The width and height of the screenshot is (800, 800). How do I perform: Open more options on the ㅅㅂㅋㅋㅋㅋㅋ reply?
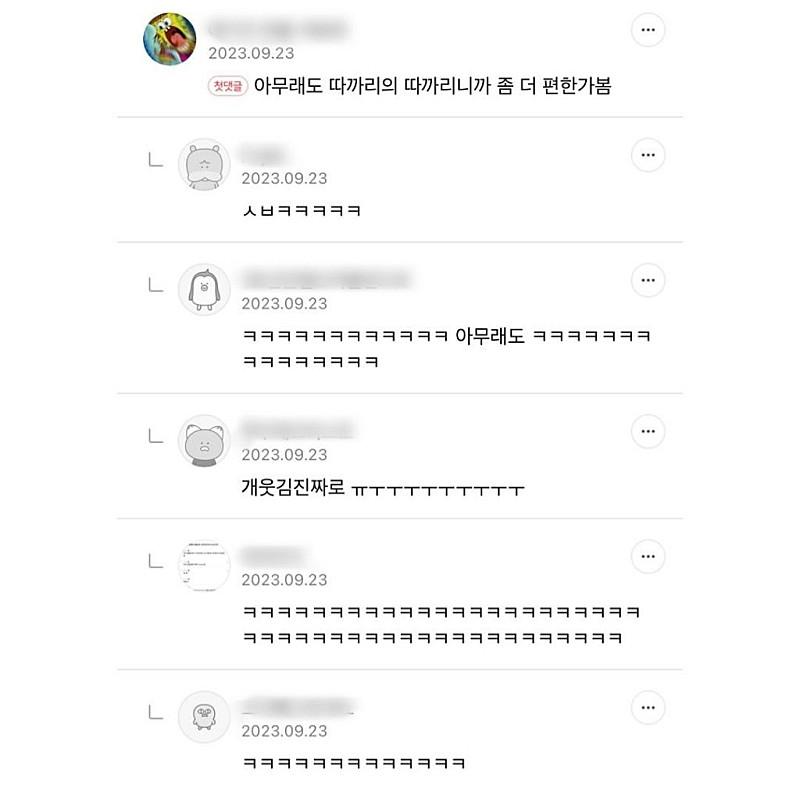(x=648, y=155)
